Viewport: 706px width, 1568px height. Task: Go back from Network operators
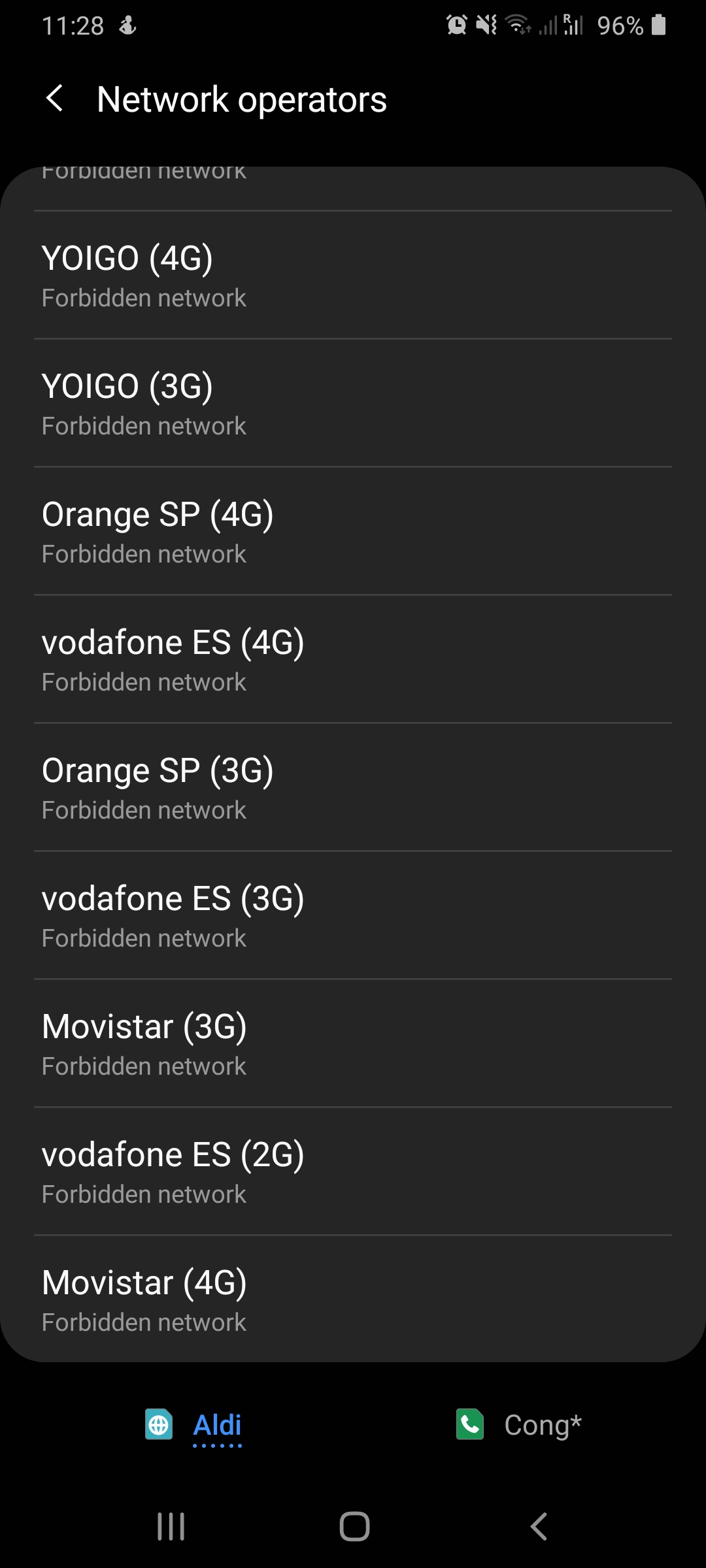(x=55, y=99)
